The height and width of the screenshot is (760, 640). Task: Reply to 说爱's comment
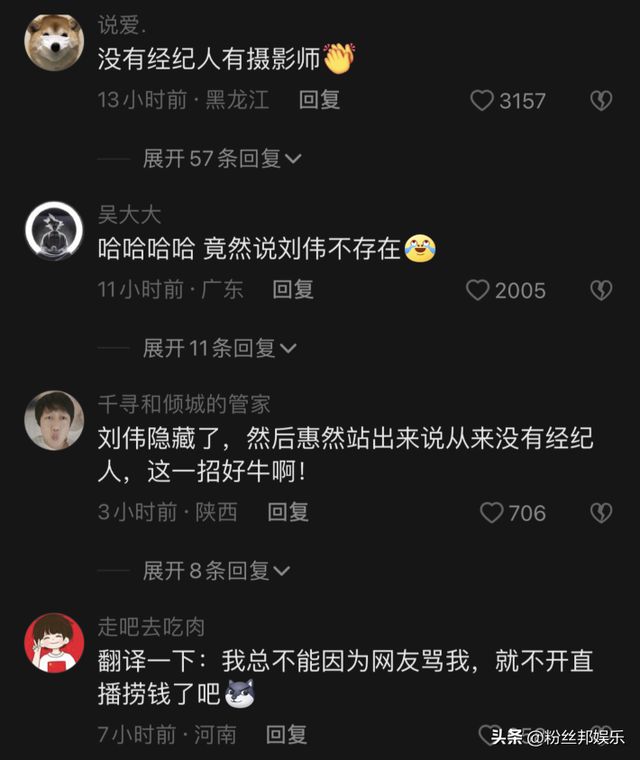[x=320, y=100]
